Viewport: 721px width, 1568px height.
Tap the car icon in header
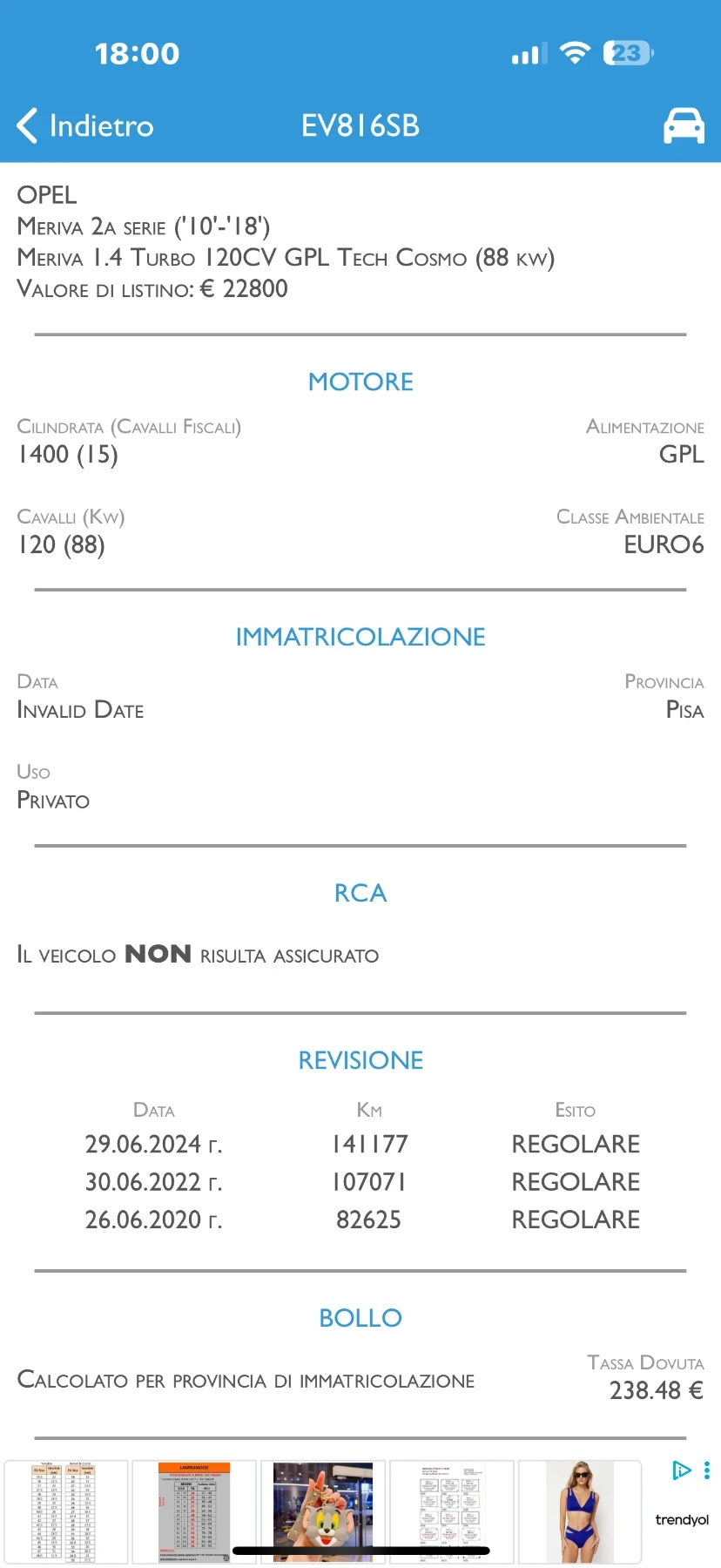coord(684,125)
